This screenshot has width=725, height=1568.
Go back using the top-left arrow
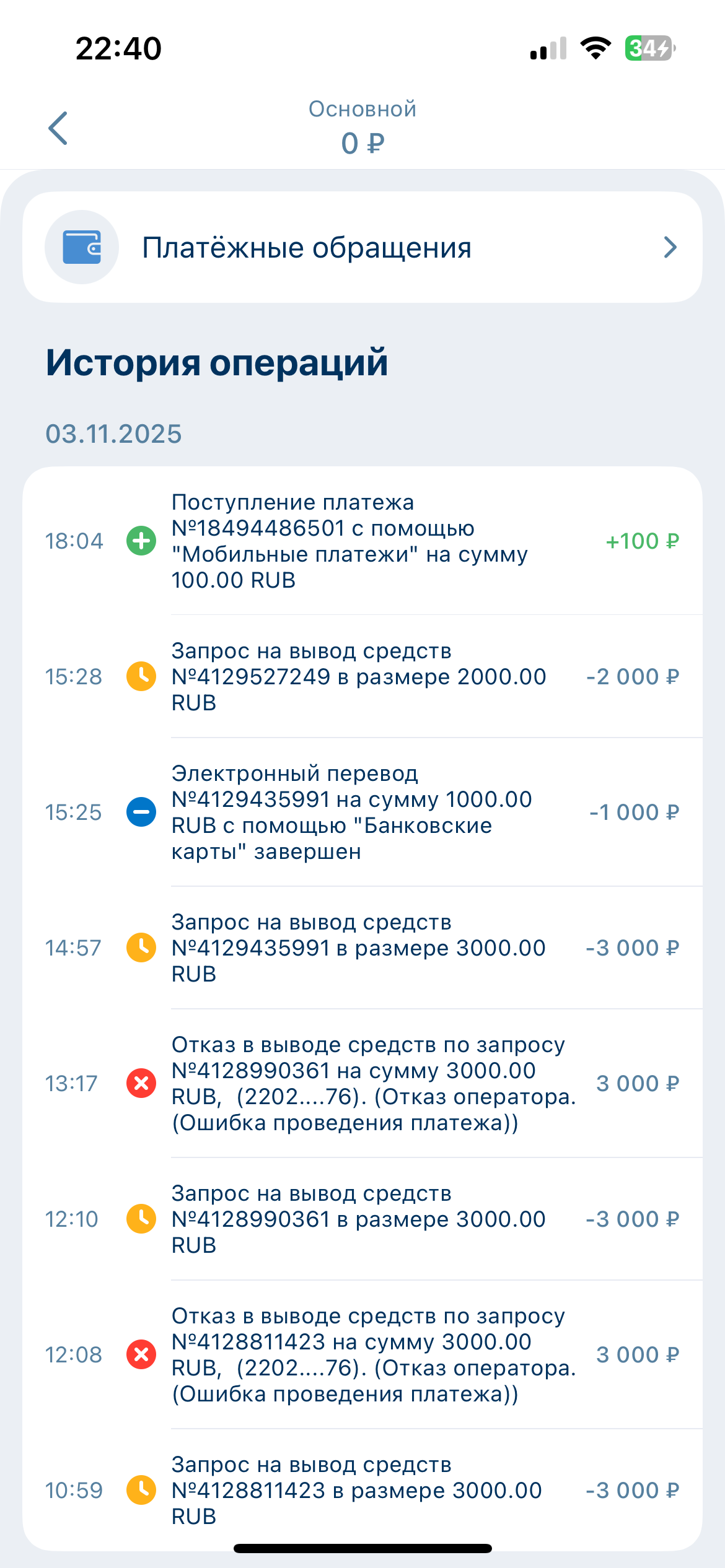[x=58, y=128]
